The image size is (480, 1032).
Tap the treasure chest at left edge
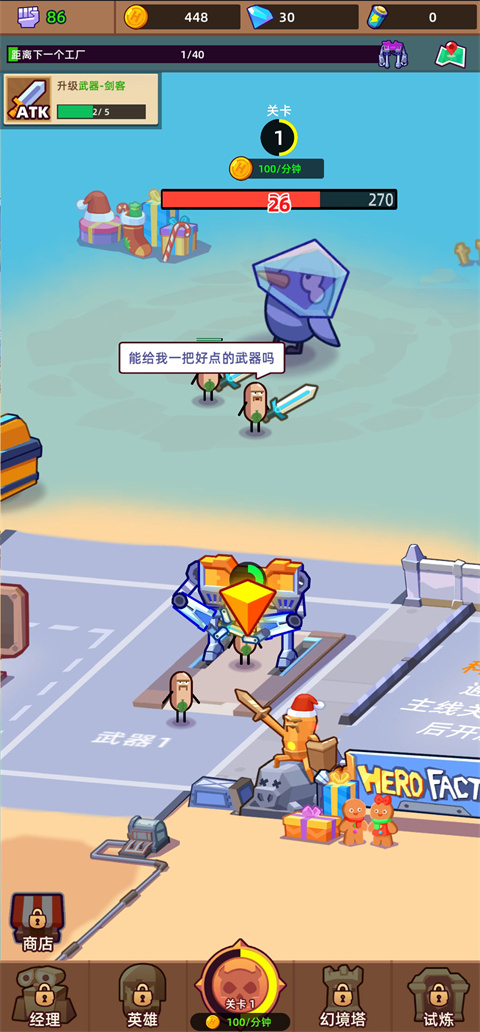coord(20,456)
